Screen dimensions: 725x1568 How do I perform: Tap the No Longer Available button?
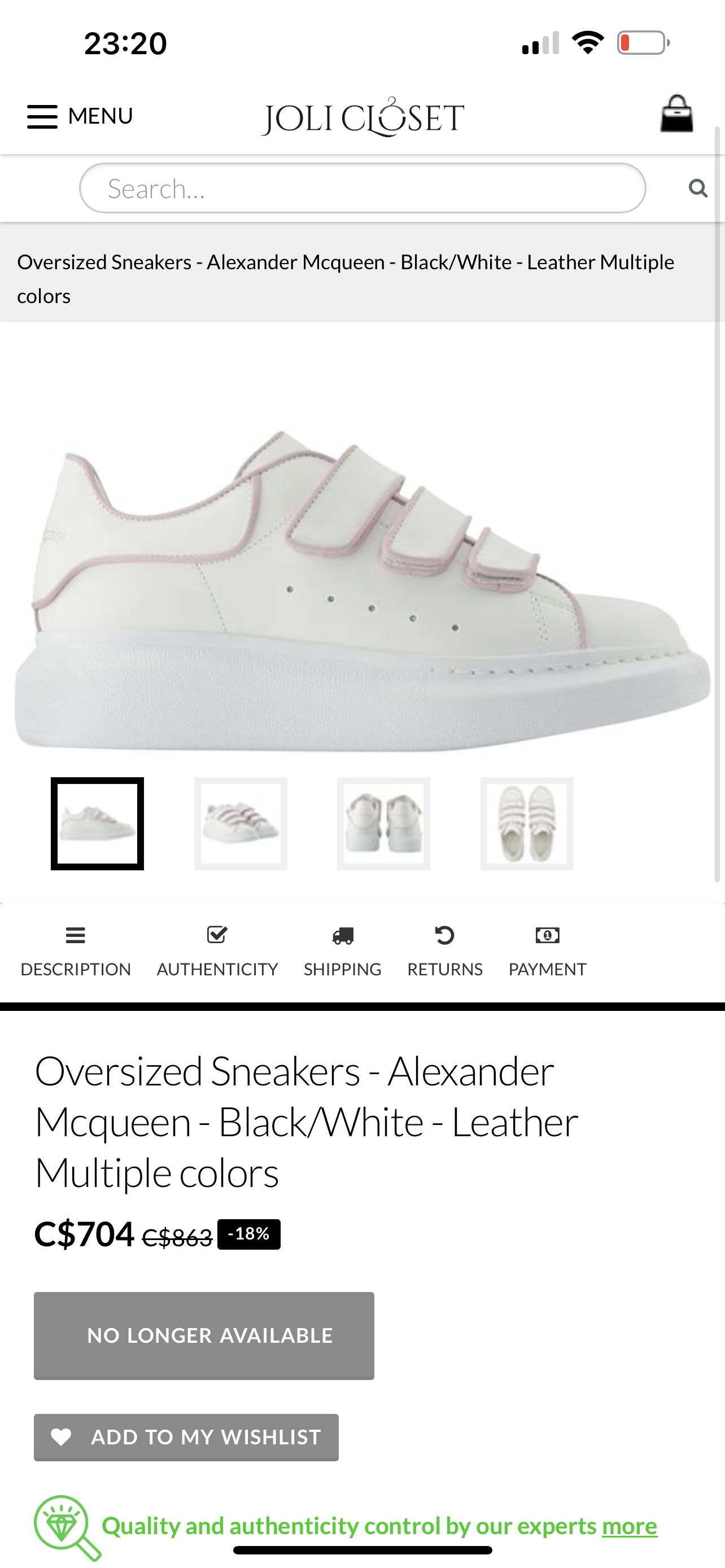coord(204,1335)
